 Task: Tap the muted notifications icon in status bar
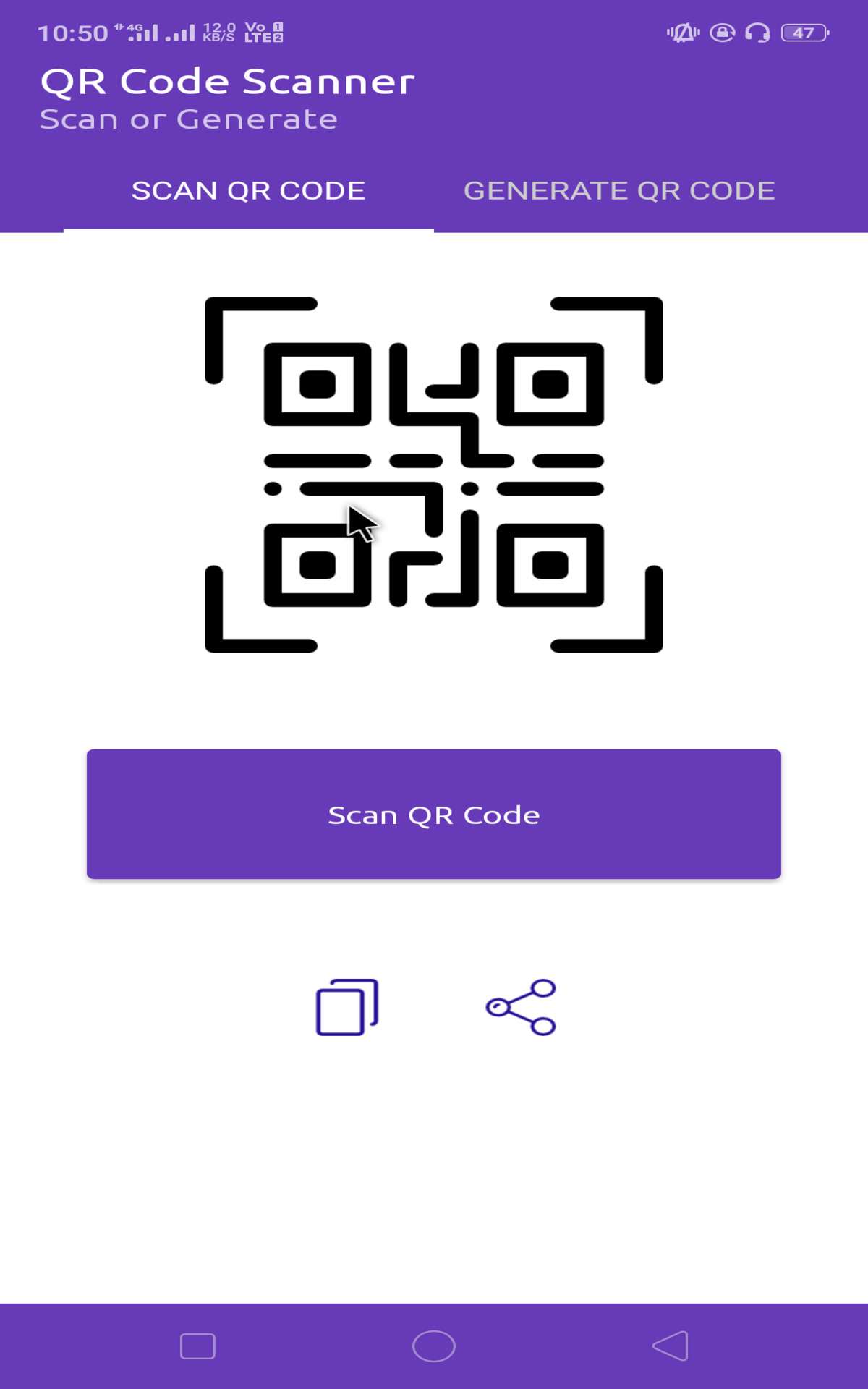pos(684,33)
